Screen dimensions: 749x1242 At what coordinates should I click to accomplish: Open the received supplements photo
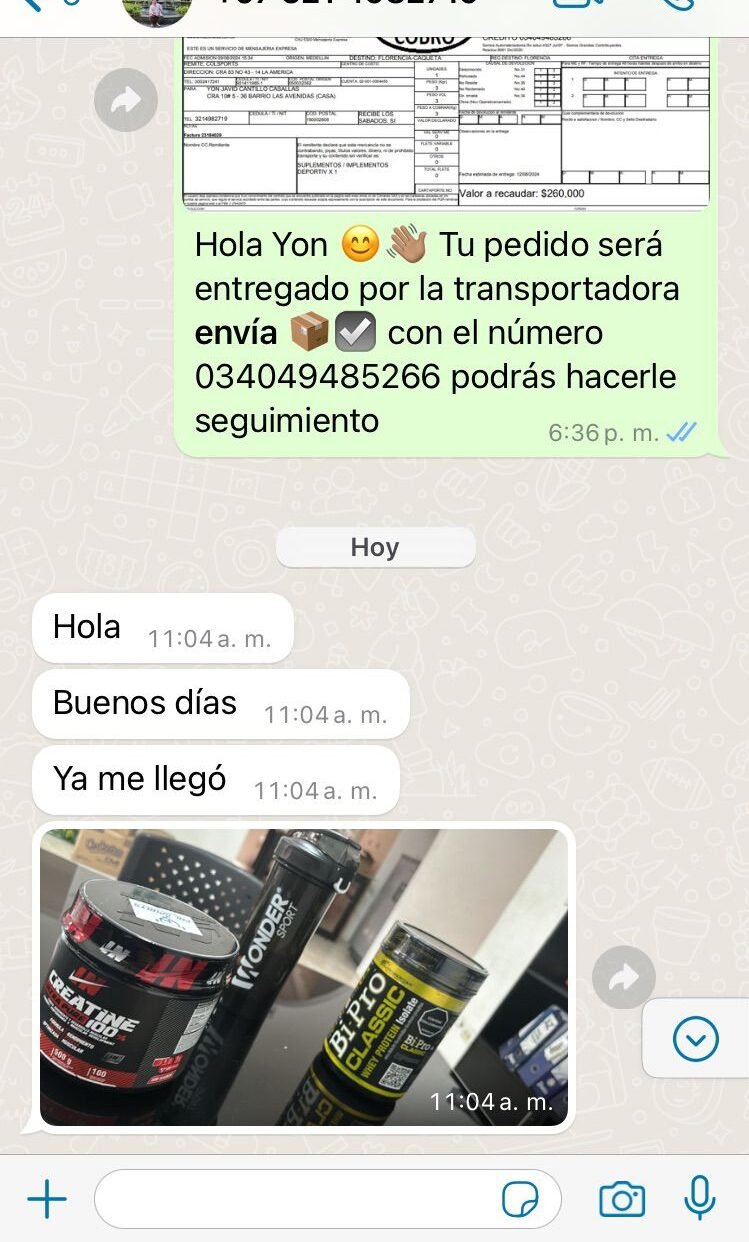(x=304, y=977)
